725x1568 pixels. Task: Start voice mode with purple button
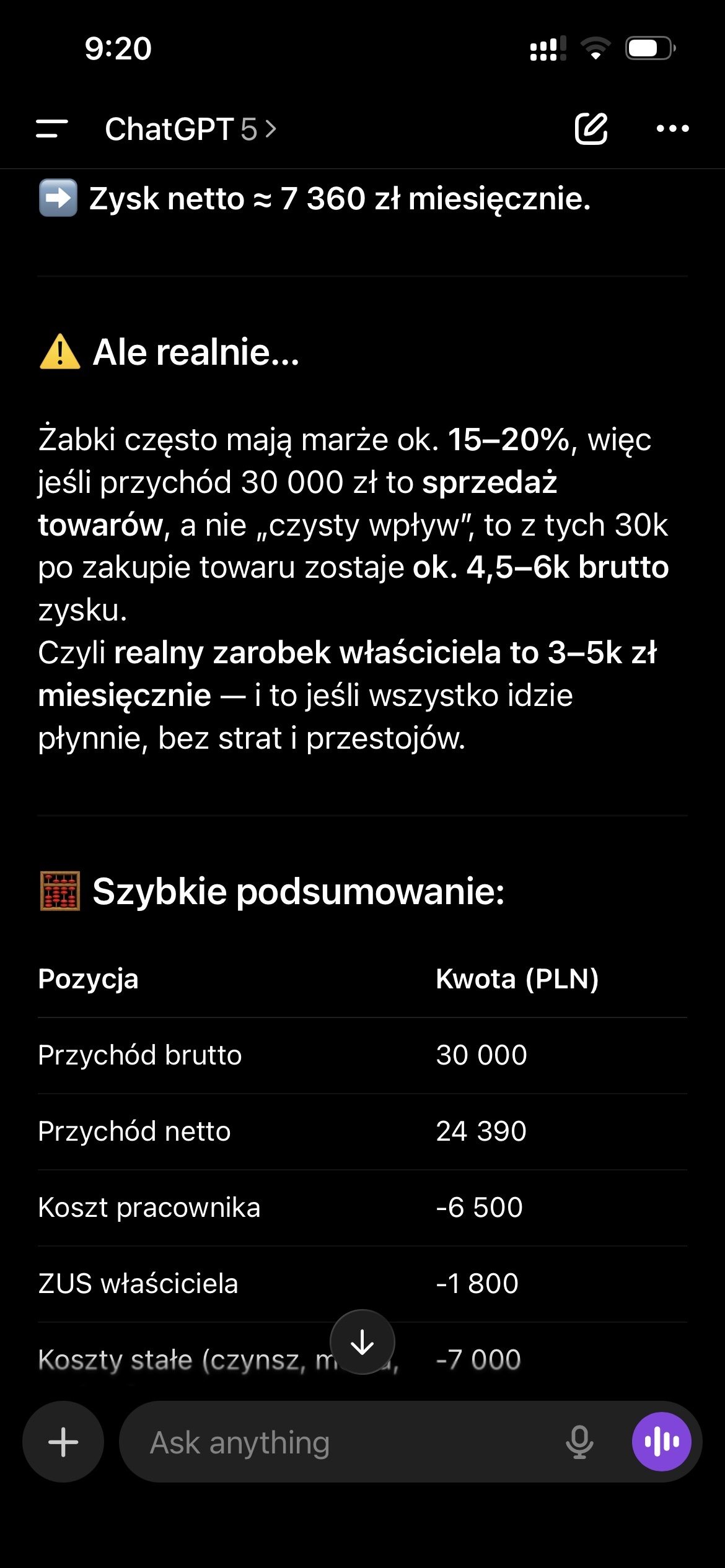(661, 1442)
